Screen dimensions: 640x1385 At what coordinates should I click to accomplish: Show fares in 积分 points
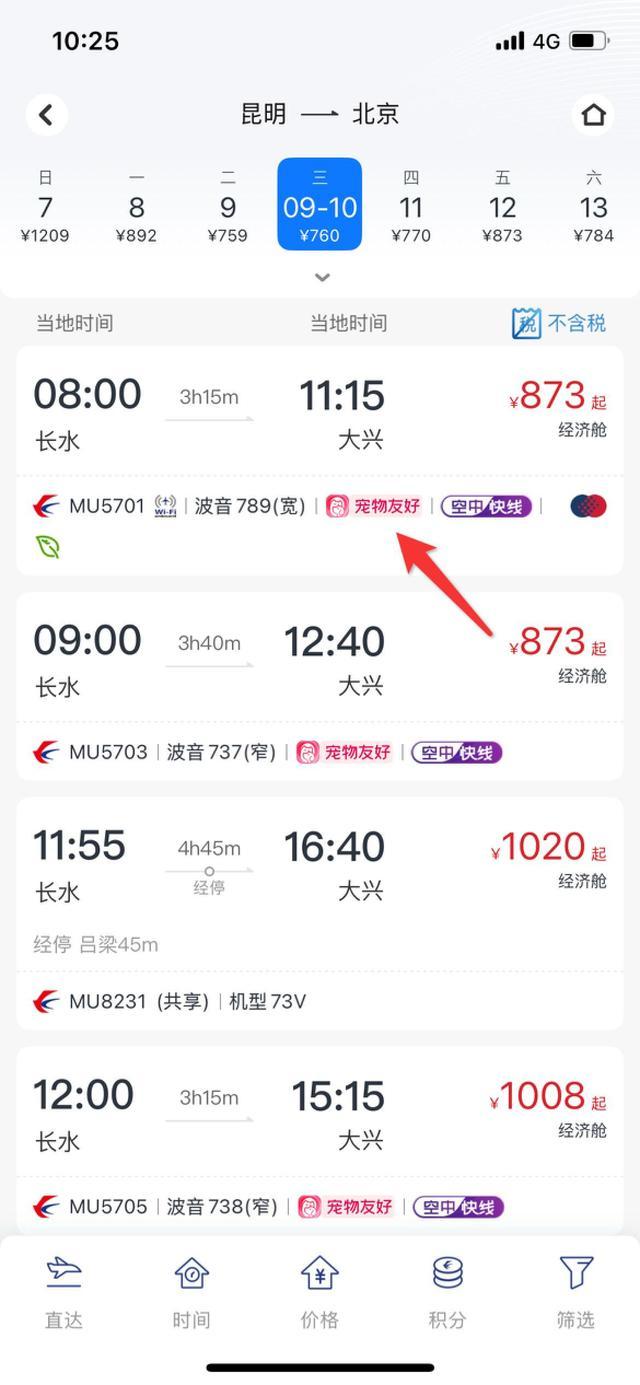coord(447,1292)
